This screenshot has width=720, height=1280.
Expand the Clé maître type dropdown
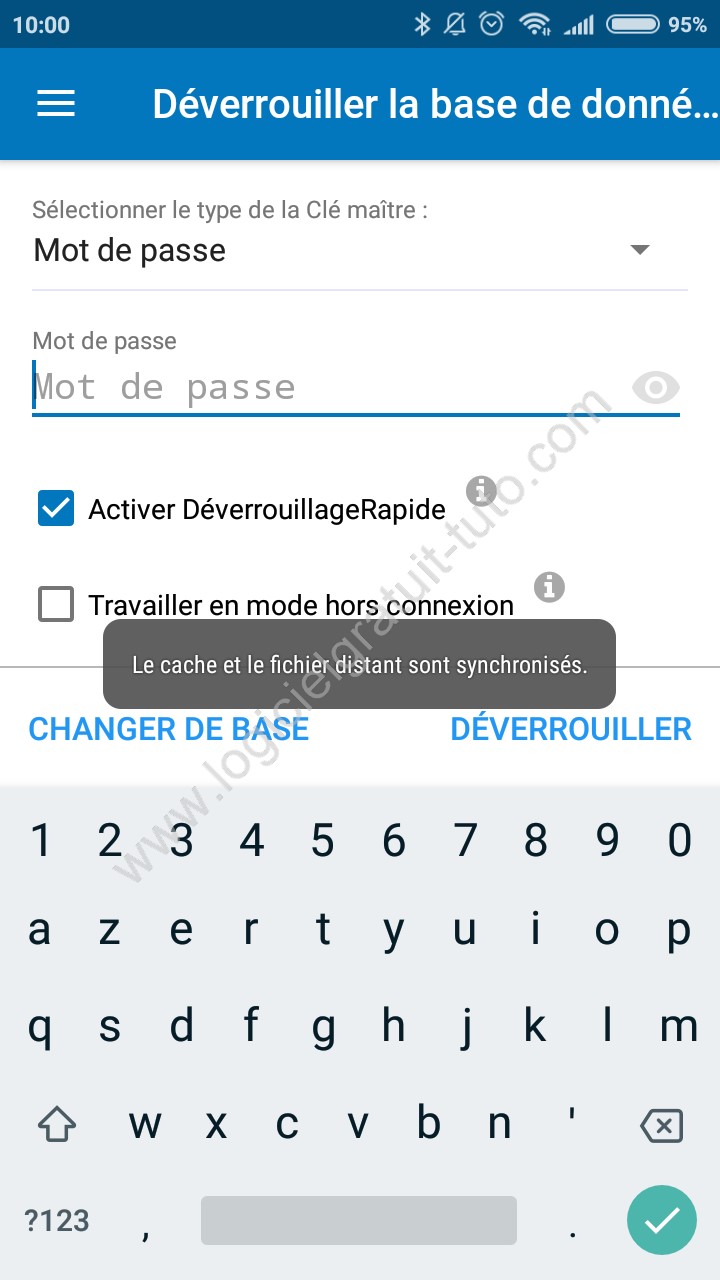click(x=359, y=250)
